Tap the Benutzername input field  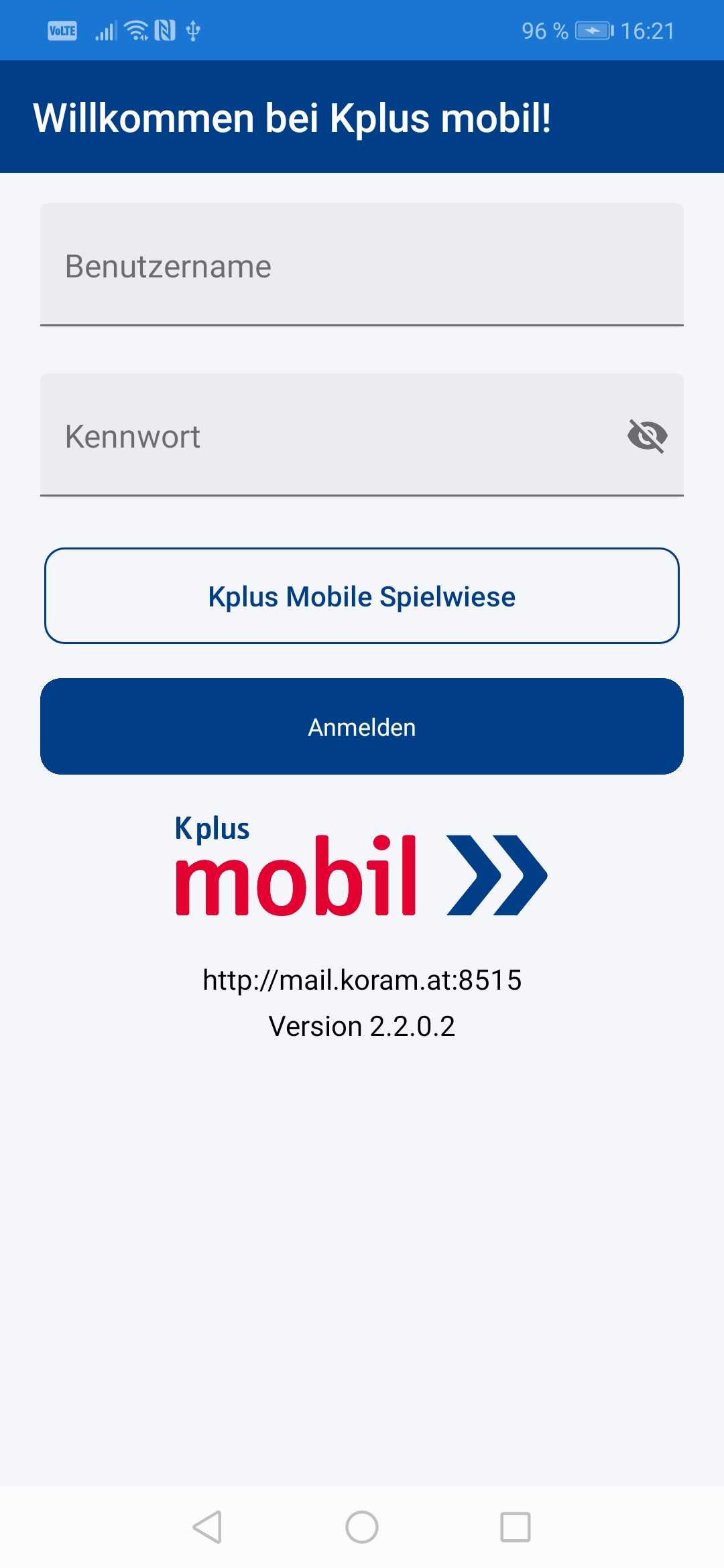pyautogui.click(x=362, y=265)
